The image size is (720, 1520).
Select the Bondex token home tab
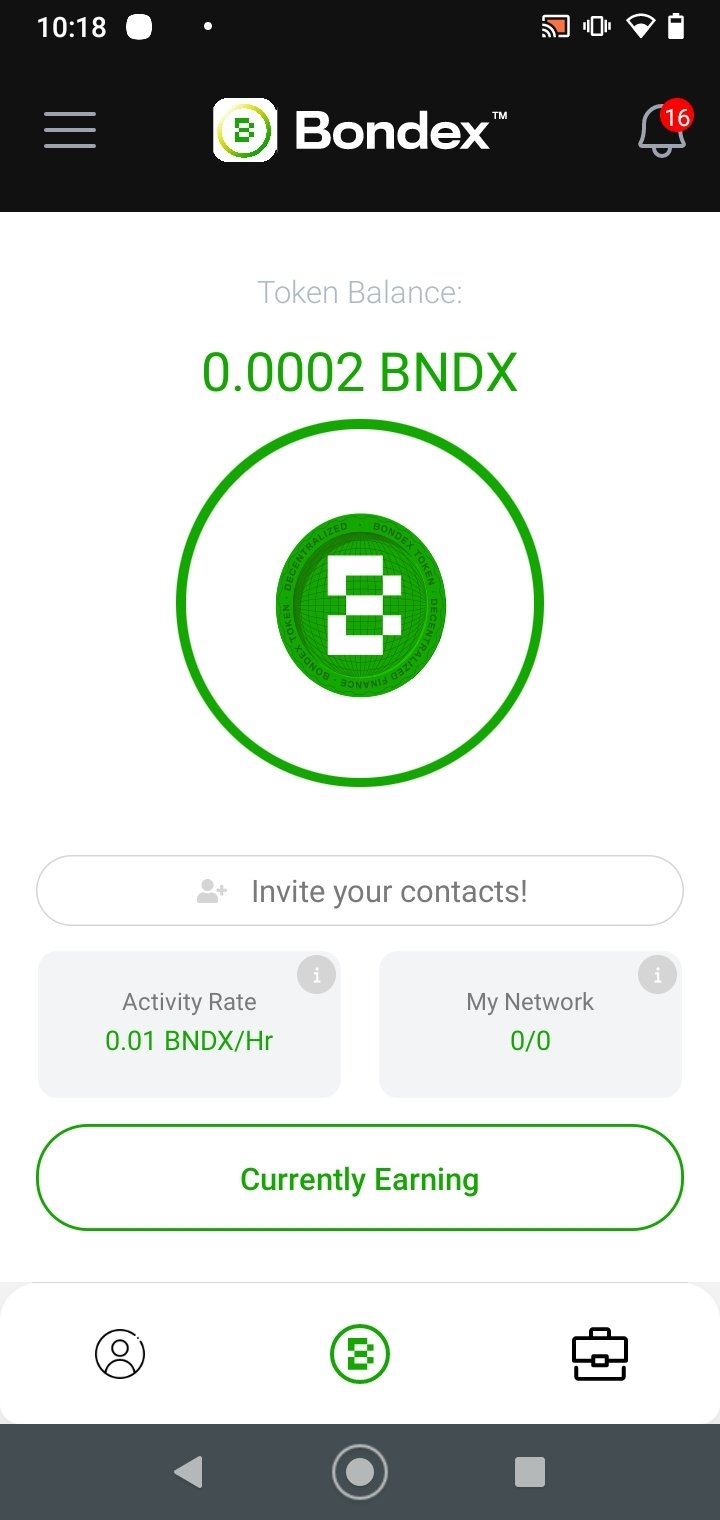pos(360,1353)
